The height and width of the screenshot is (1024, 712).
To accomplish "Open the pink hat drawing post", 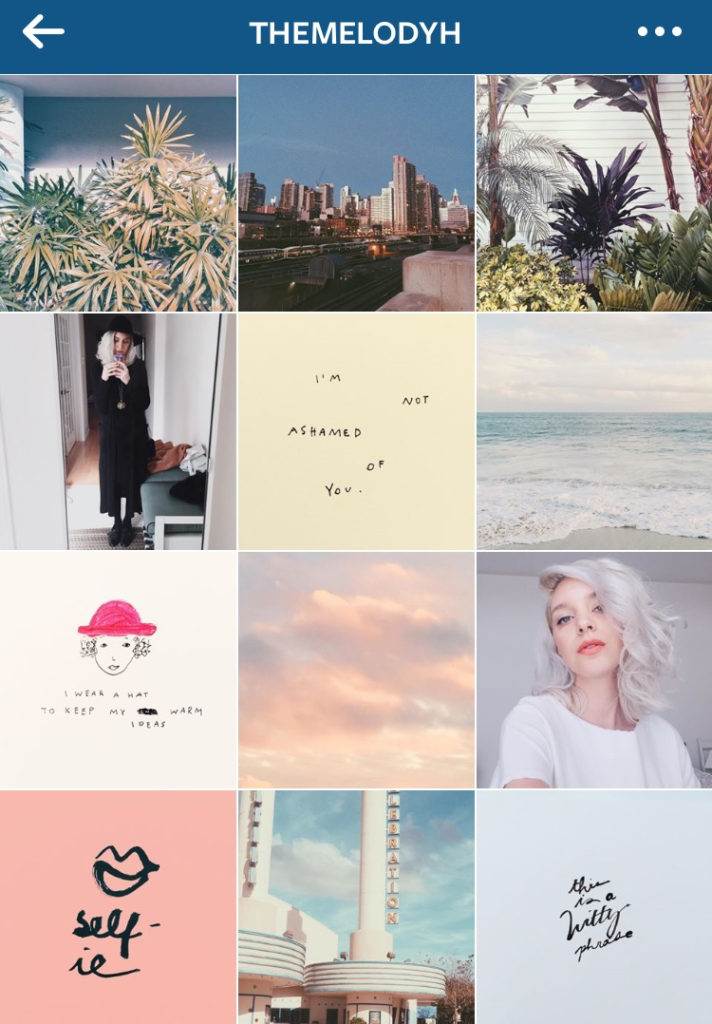I will click(x=118, y=670).
